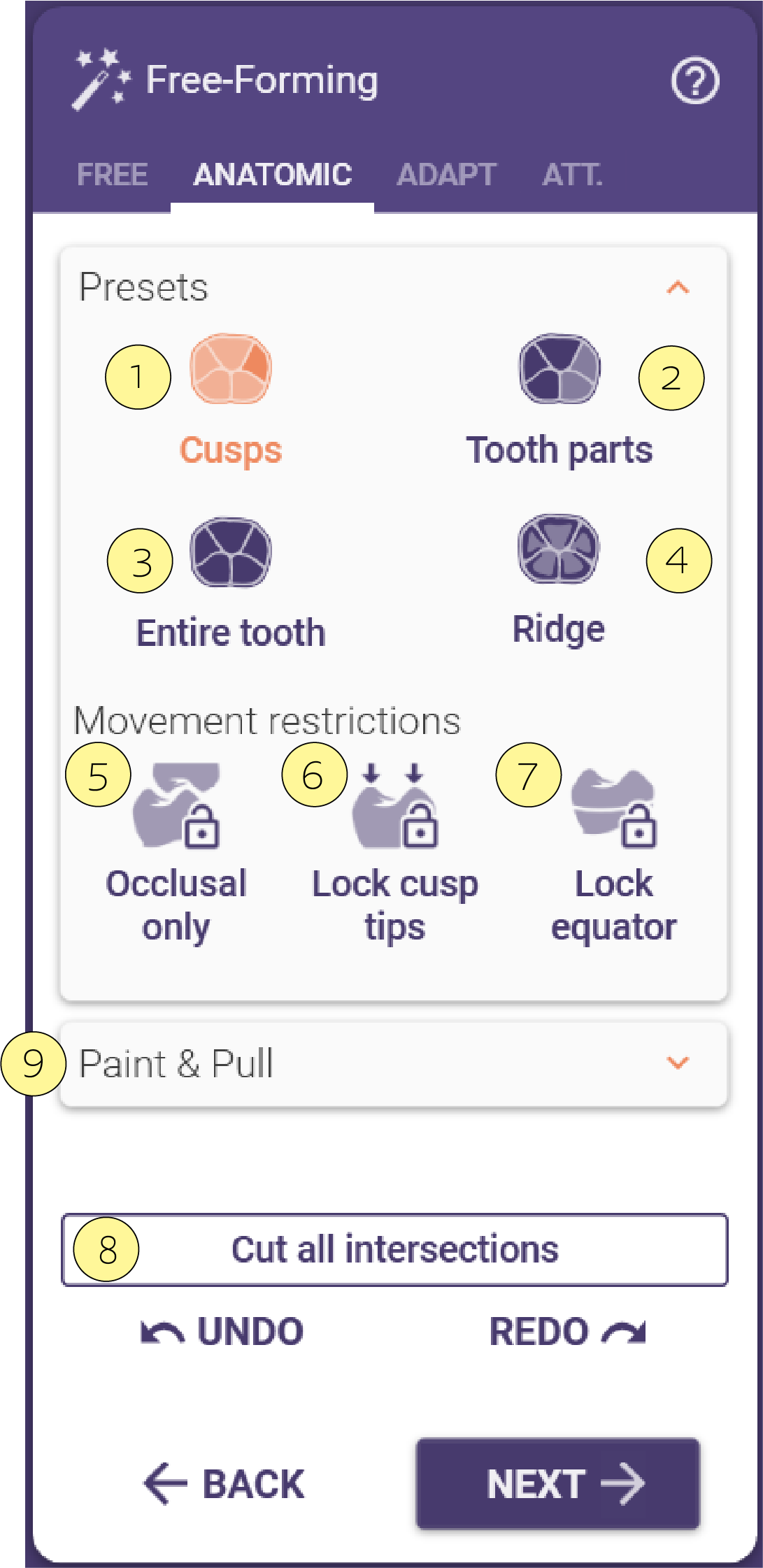
Task: Open the help question mark icon
Action: tap(694, 81)
